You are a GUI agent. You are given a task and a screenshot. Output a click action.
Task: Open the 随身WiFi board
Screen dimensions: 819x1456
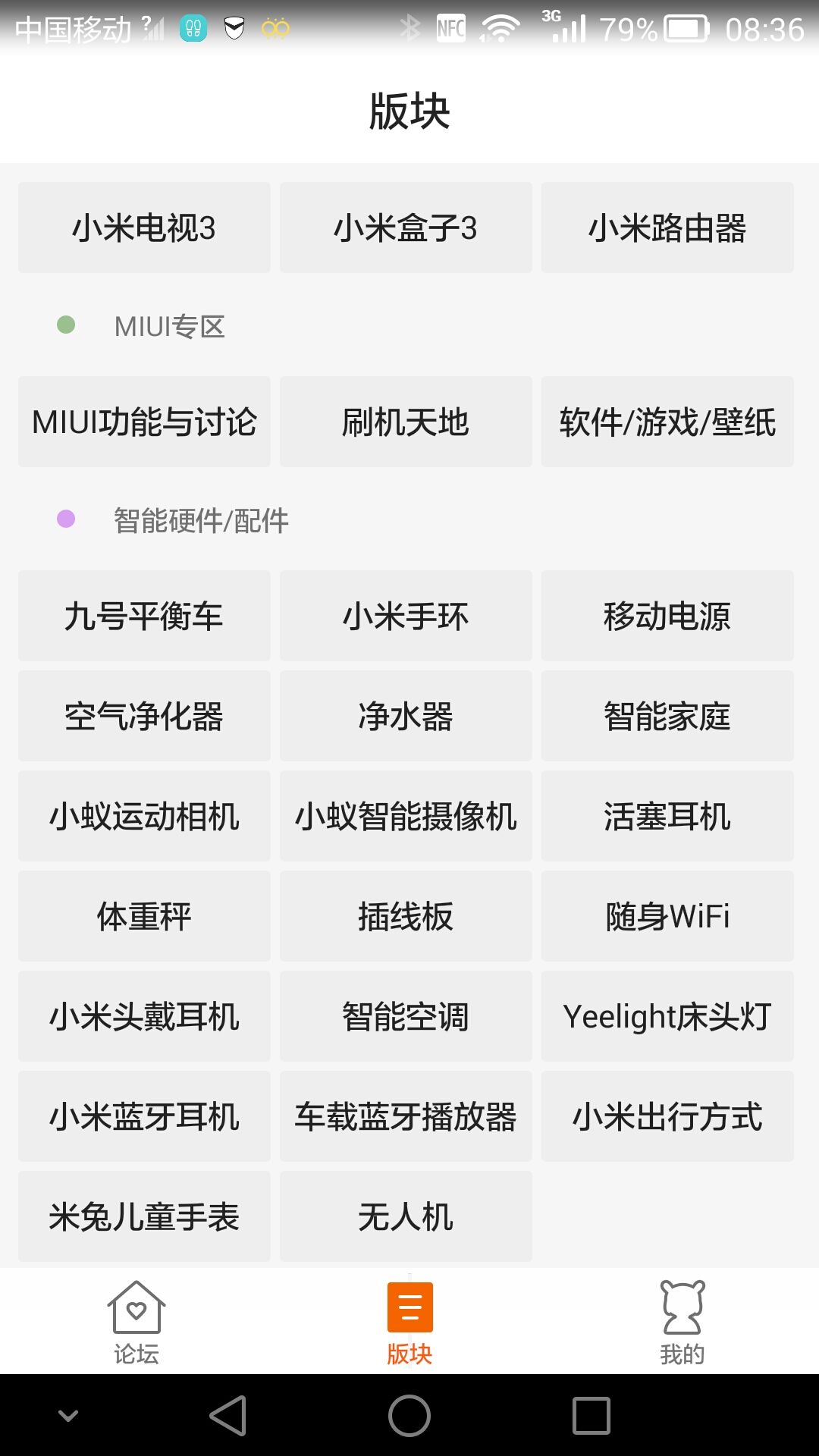pyautogui.click(x=667, y=916)
